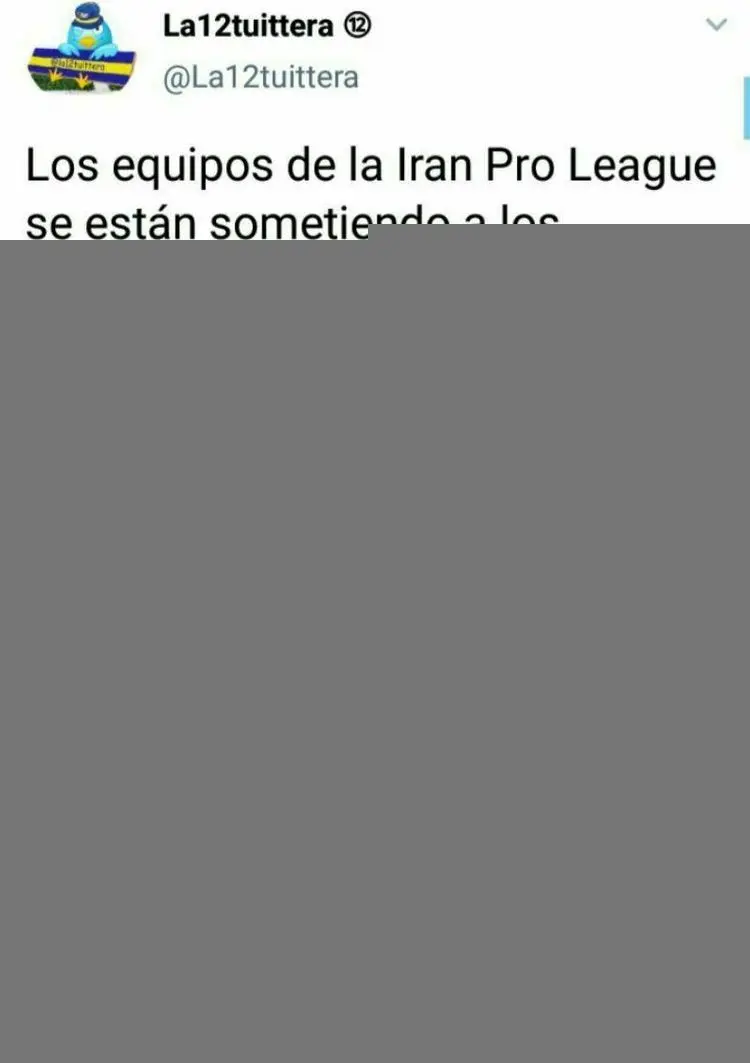Viewport: 750px width, 1063px height.
Task: Open the @La12tuittera profile from the name
Action: [249, 27]
